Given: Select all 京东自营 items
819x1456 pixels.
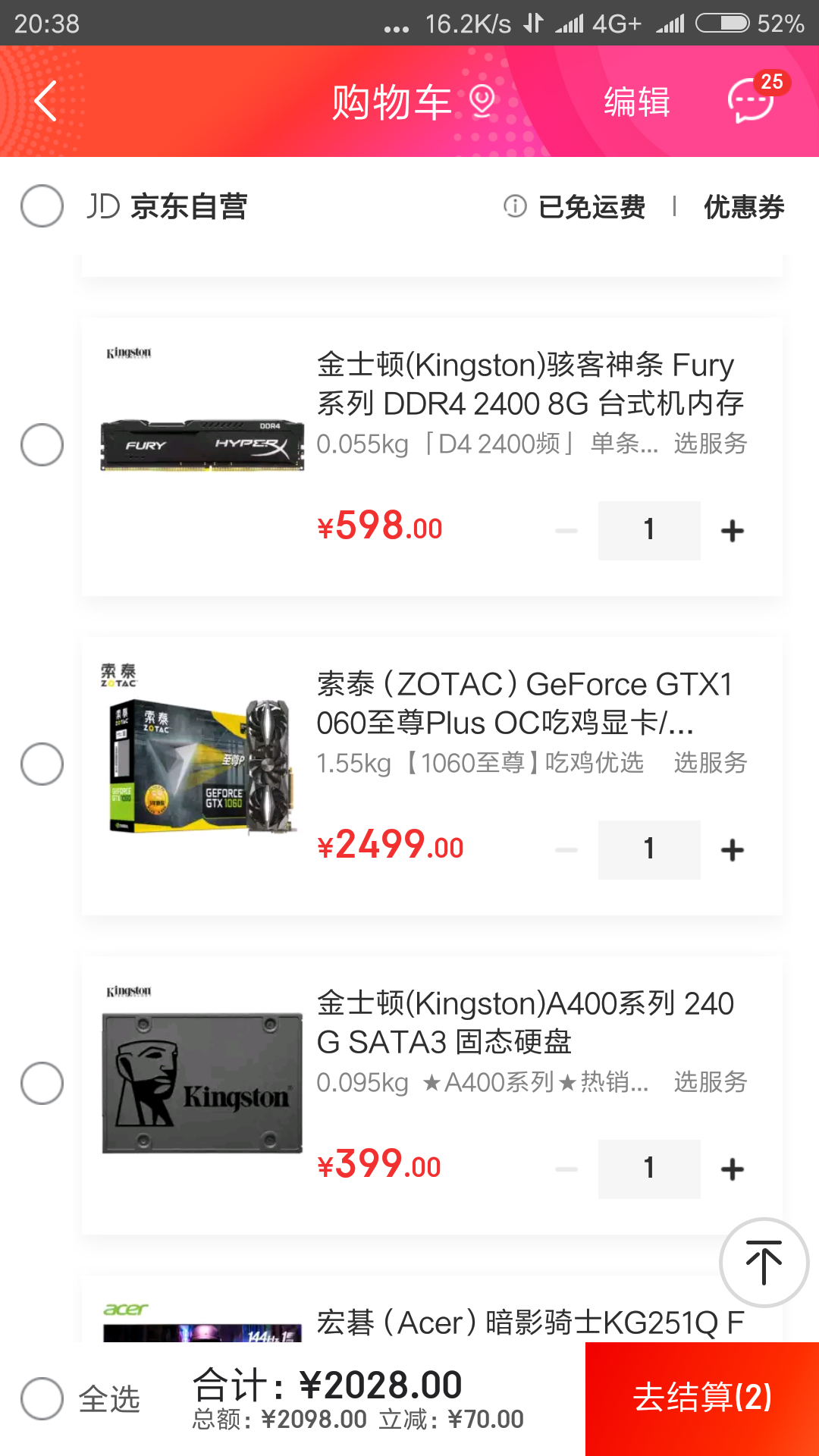Looking at the screenshot, I should (42, 206).
